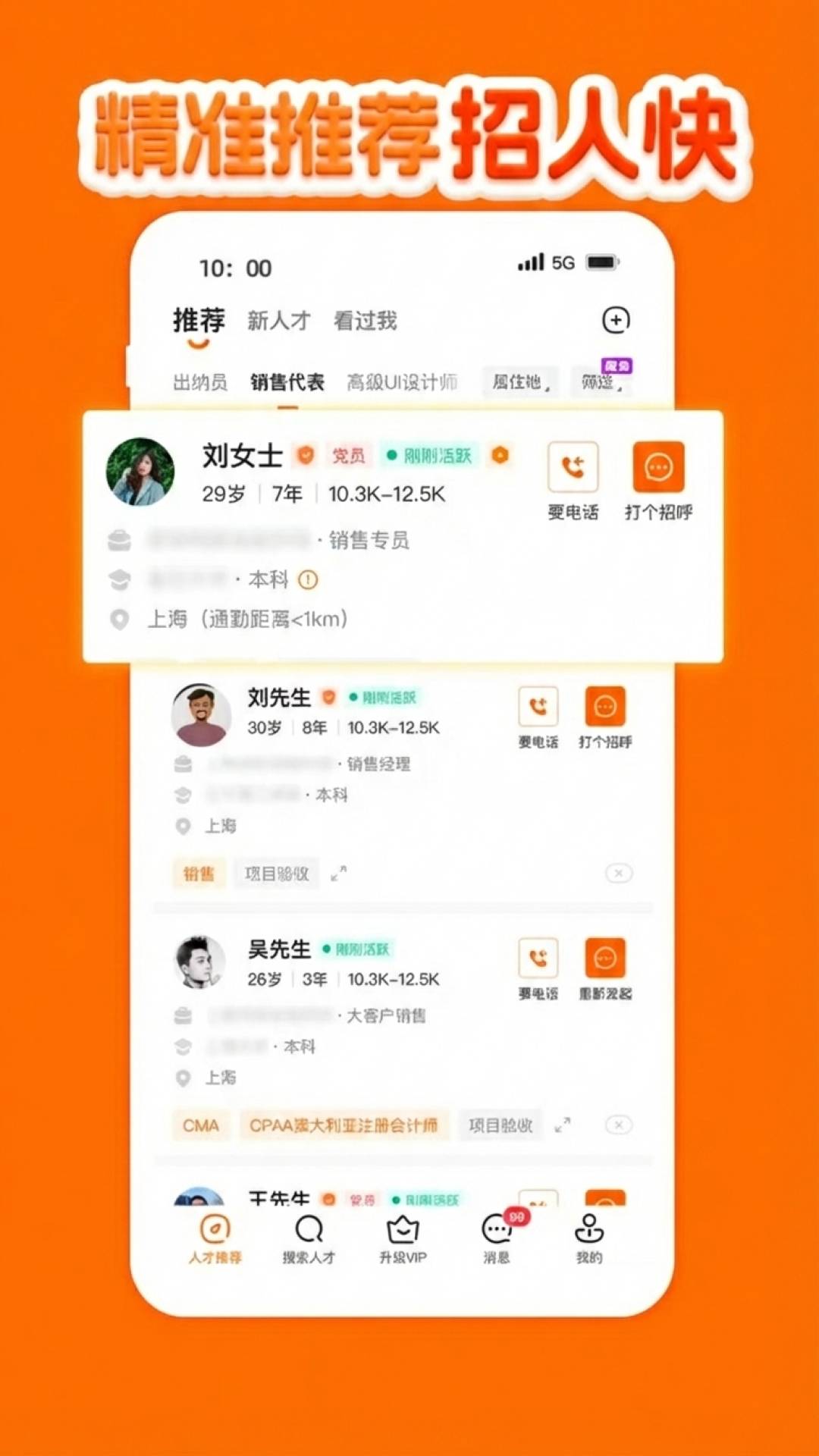Tap the 要电话 phone icon on 刘女士's card

click(x=573, y=468)
